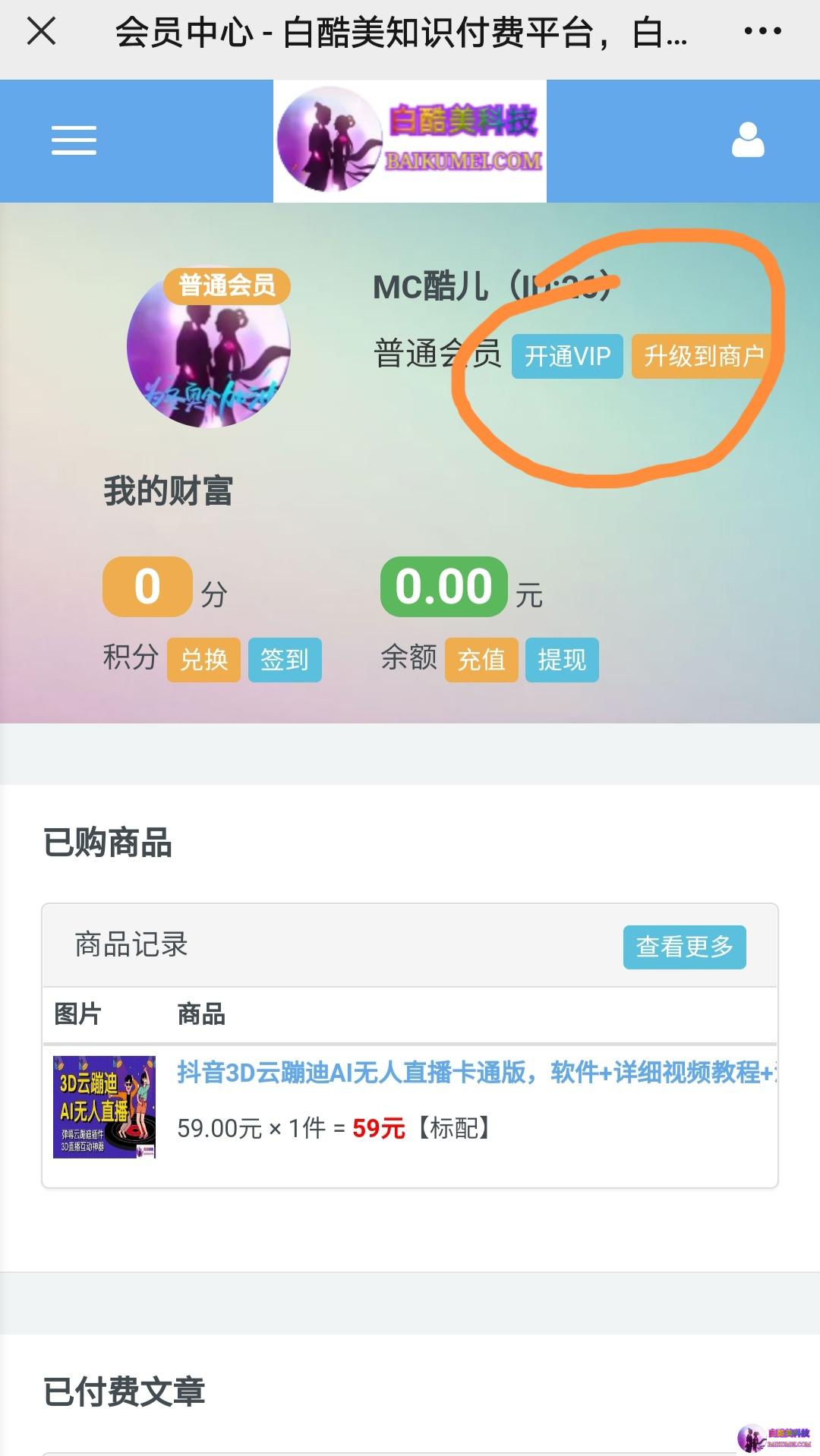
Task: Open the three-dot overflow menu
Action: click(x=762, y=32)
